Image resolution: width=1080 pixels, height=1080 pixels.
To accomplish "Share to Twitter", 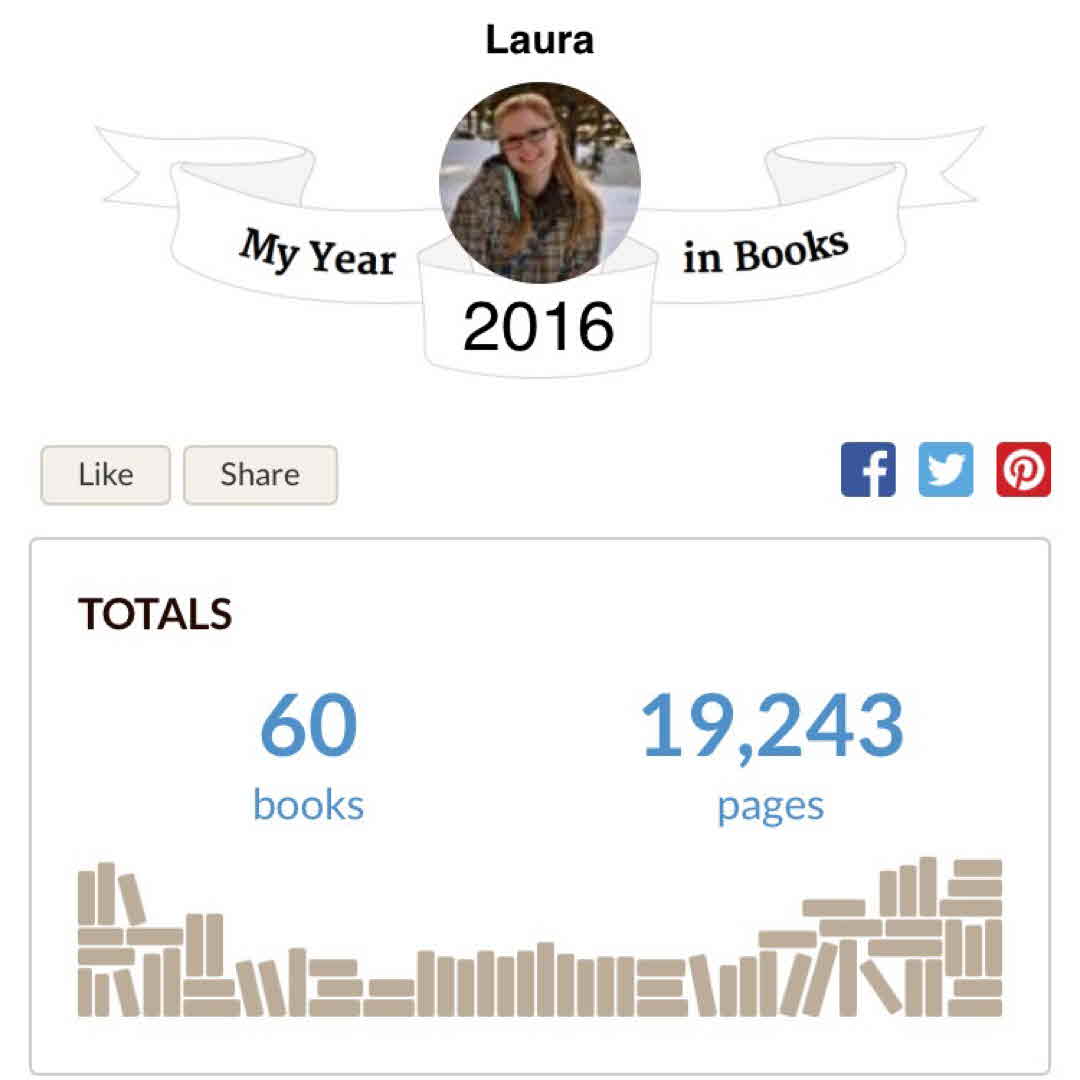I will click(945, 470).
